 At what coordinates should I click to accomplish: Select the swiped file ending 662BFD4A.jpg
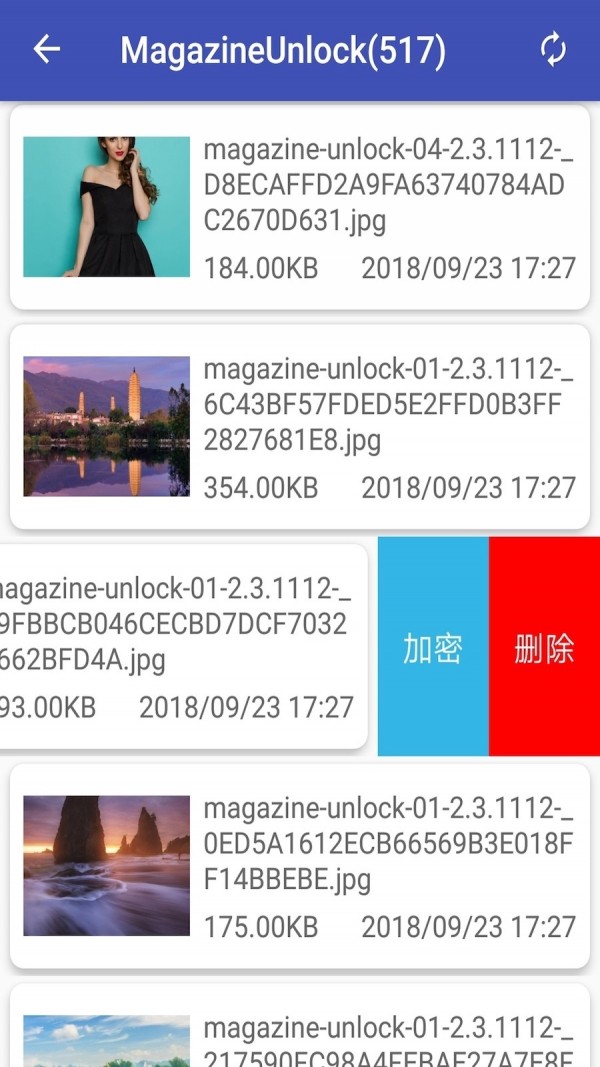pos(184,646)
